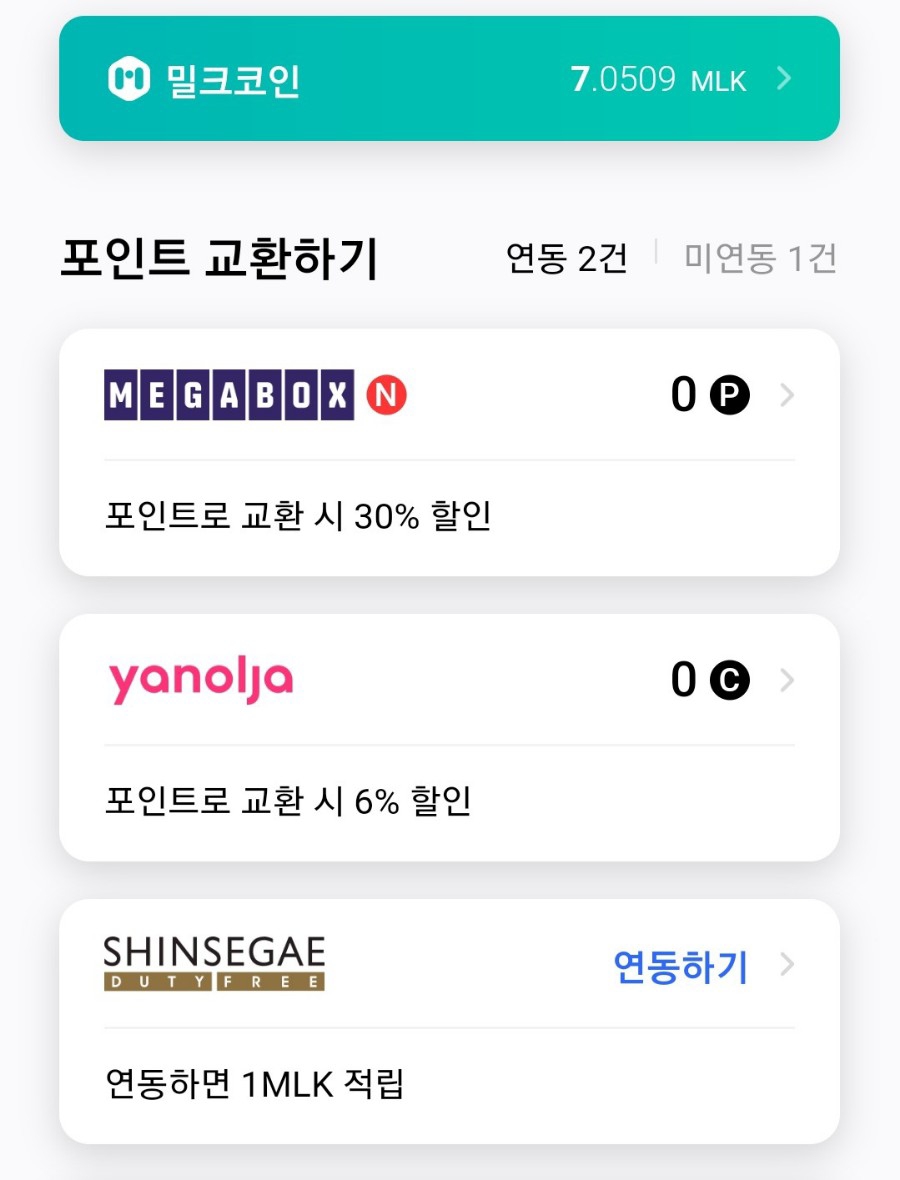
Task: Open SHINSEGAE details via its chevron arrow
Action: point(789,964)
